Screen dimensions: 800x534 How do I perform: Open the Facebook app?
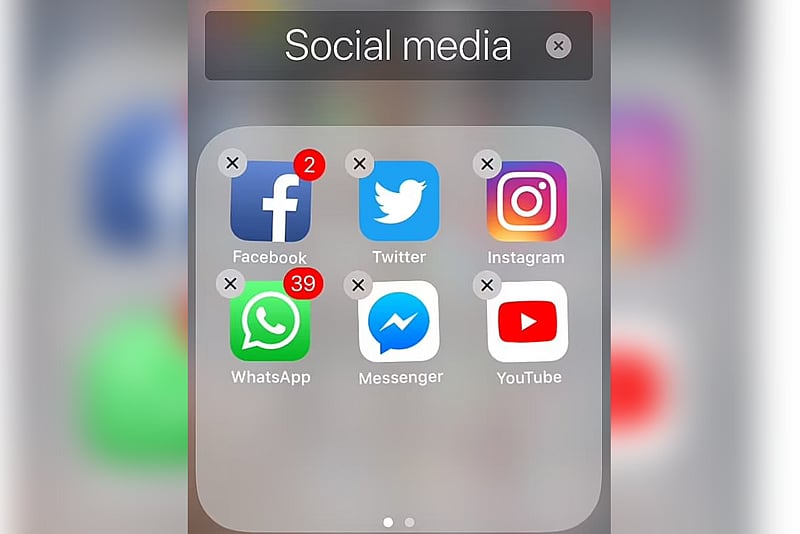[270, 202]
